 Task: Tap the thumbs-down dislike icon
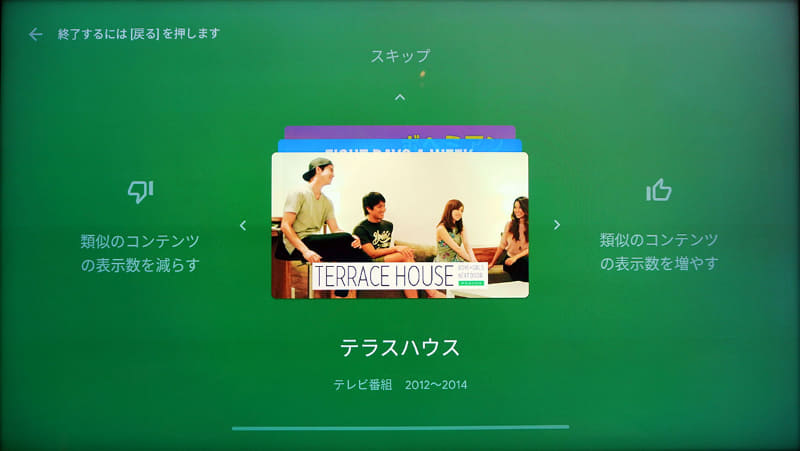coord(140,191)
